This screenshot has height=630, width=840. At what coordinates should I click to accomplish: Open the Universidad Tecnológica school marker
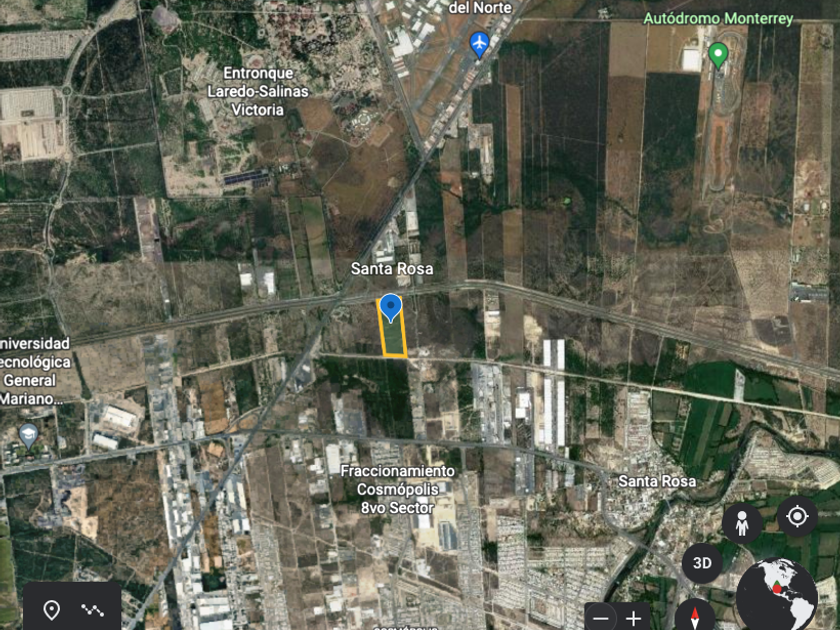(x=28, y=435)
